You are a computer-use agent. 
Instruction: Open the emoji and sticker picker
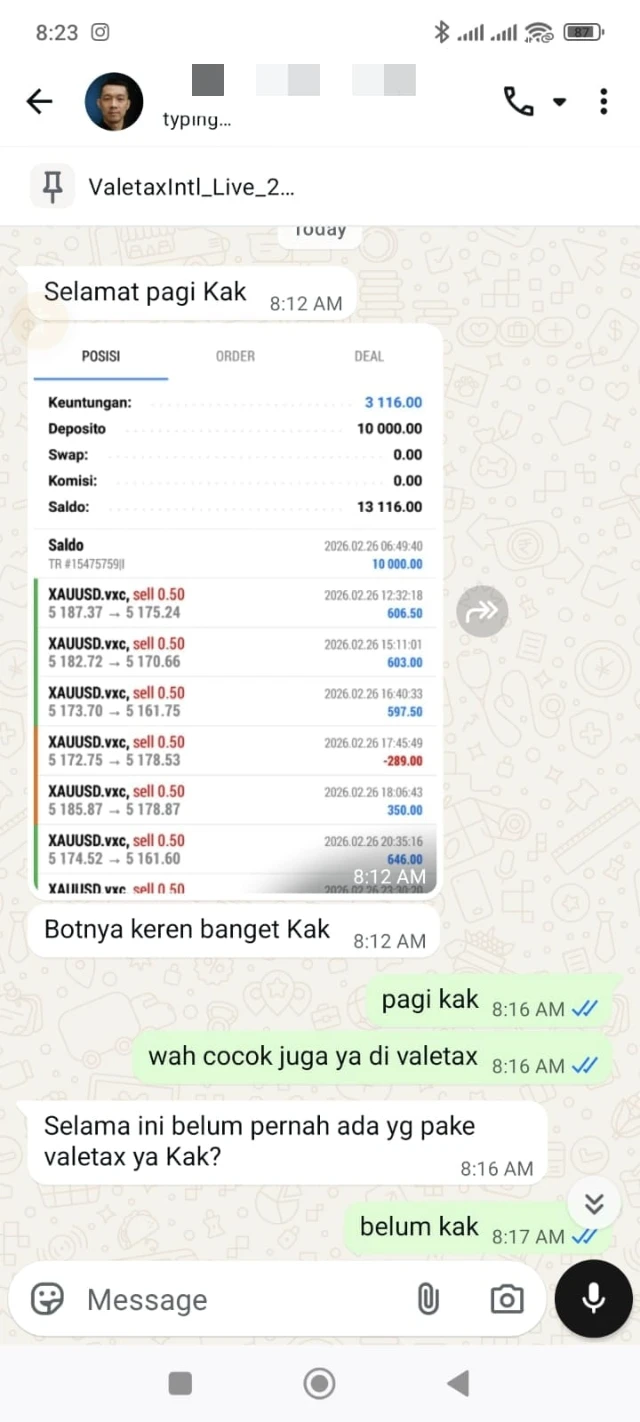coord(47,1299)
